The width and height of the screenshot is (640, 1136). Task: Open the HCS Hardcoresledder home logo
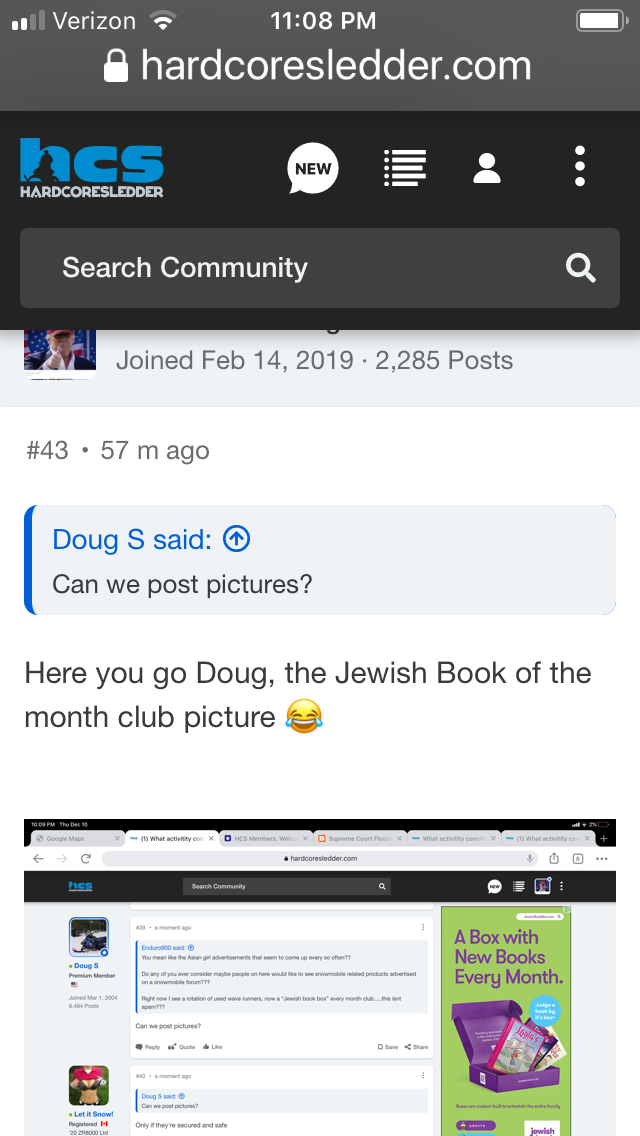point(92,168)
